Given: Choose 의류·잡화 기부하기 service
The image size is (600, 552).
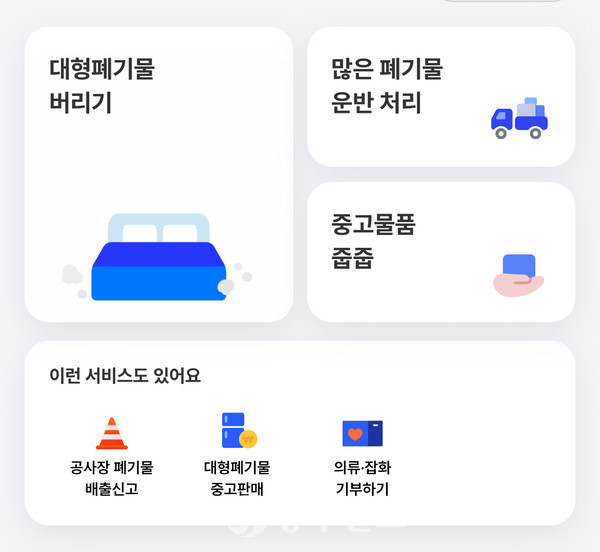Looking at the screenshot, I should pyautogui.click(x=361, y=455).
